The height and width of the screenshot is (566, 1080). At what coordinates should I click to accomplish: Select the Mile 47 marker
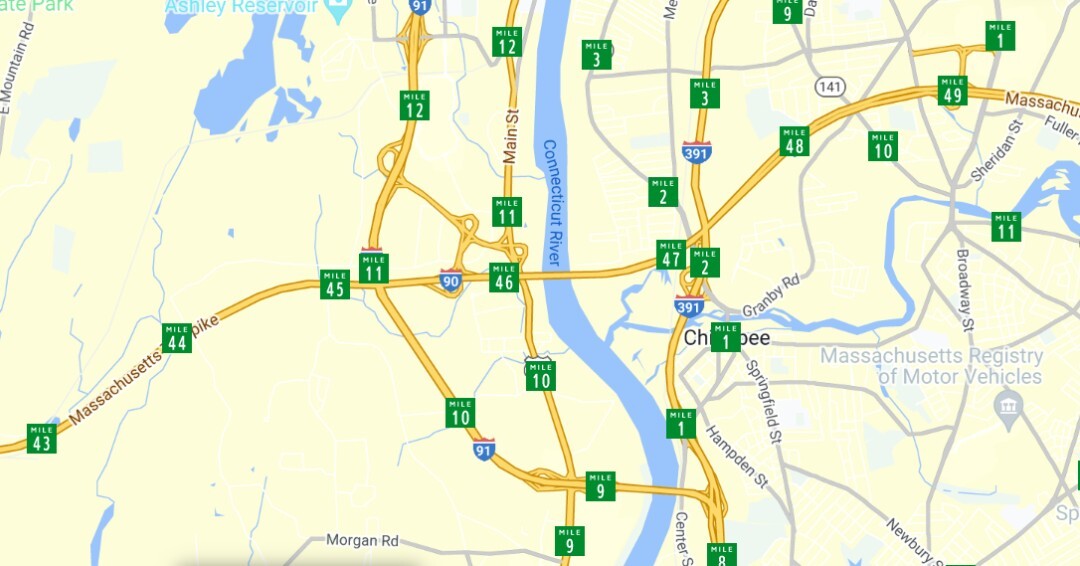671,254
